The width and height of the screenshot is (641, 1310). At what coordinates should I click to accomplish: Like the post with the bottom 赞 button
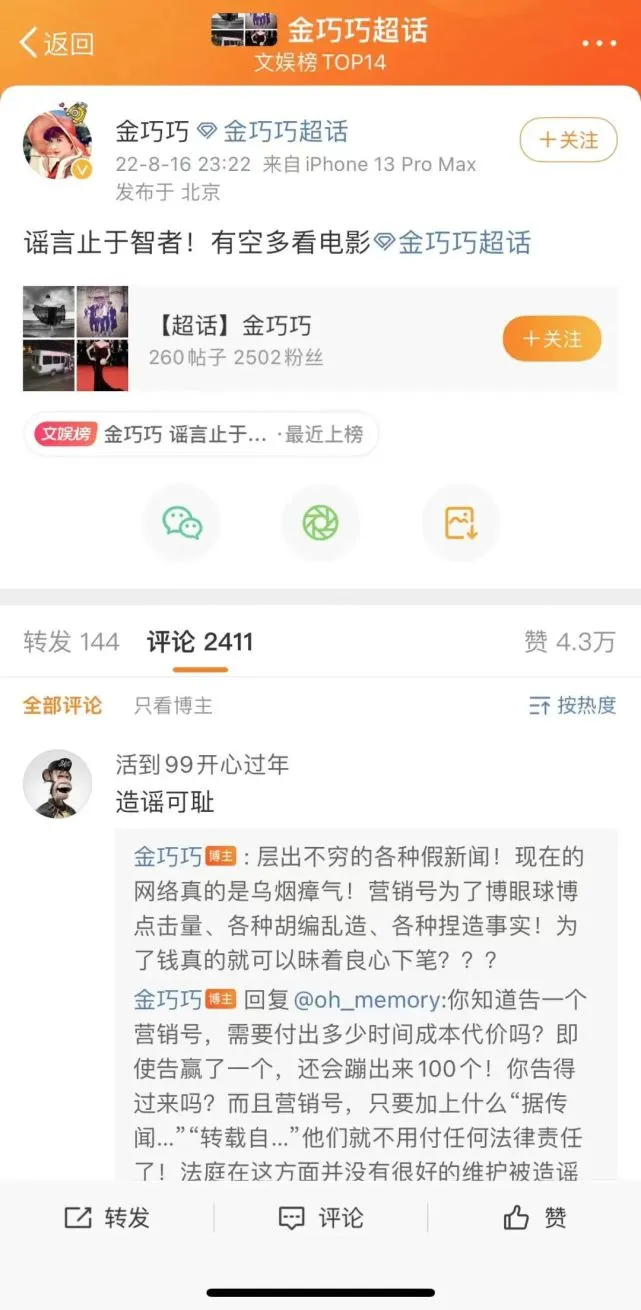[x=535, y=1217]
